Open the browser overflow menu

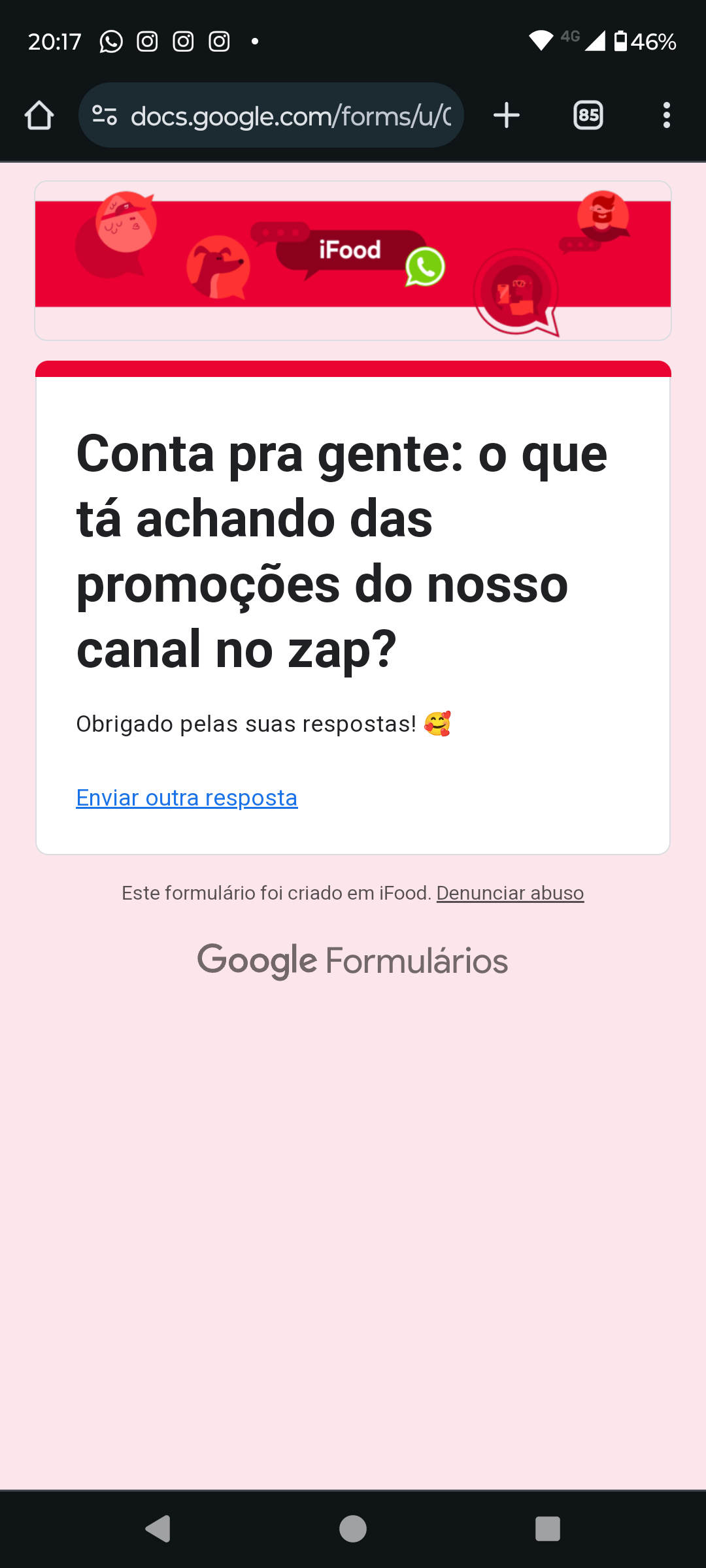[666, 116]
